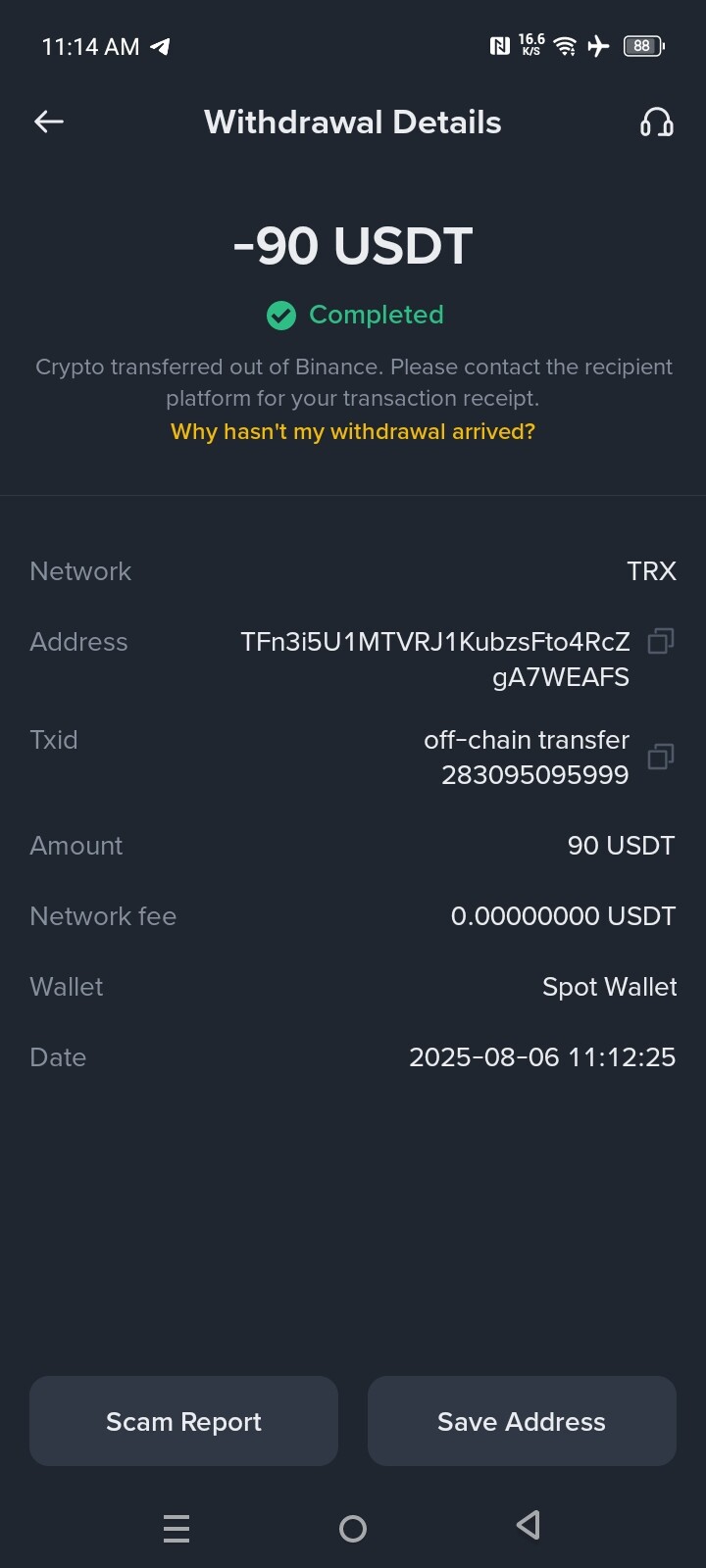Image resolution: width=706 pixels, height=1568 pixels.
Task: Open "Why hasn't my withdrawal arrived?" link
Action: (353, 431)
